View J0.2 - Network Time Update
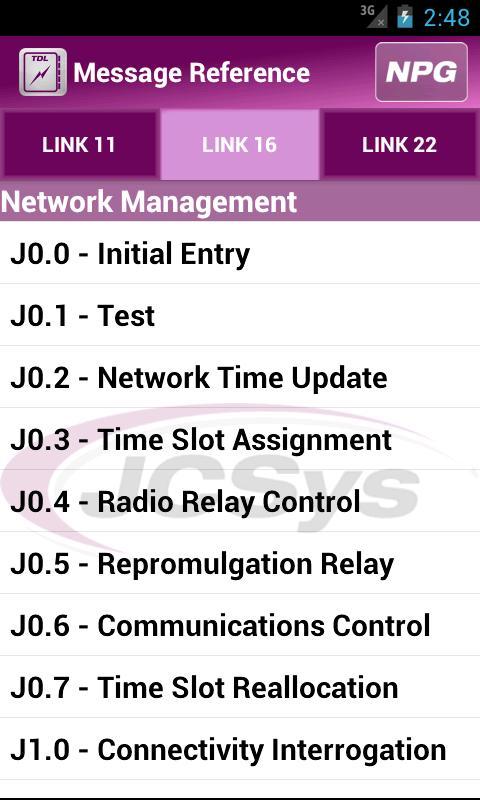Screen dimensions: 480x800 pyautogui.click(x=240, y=378)
